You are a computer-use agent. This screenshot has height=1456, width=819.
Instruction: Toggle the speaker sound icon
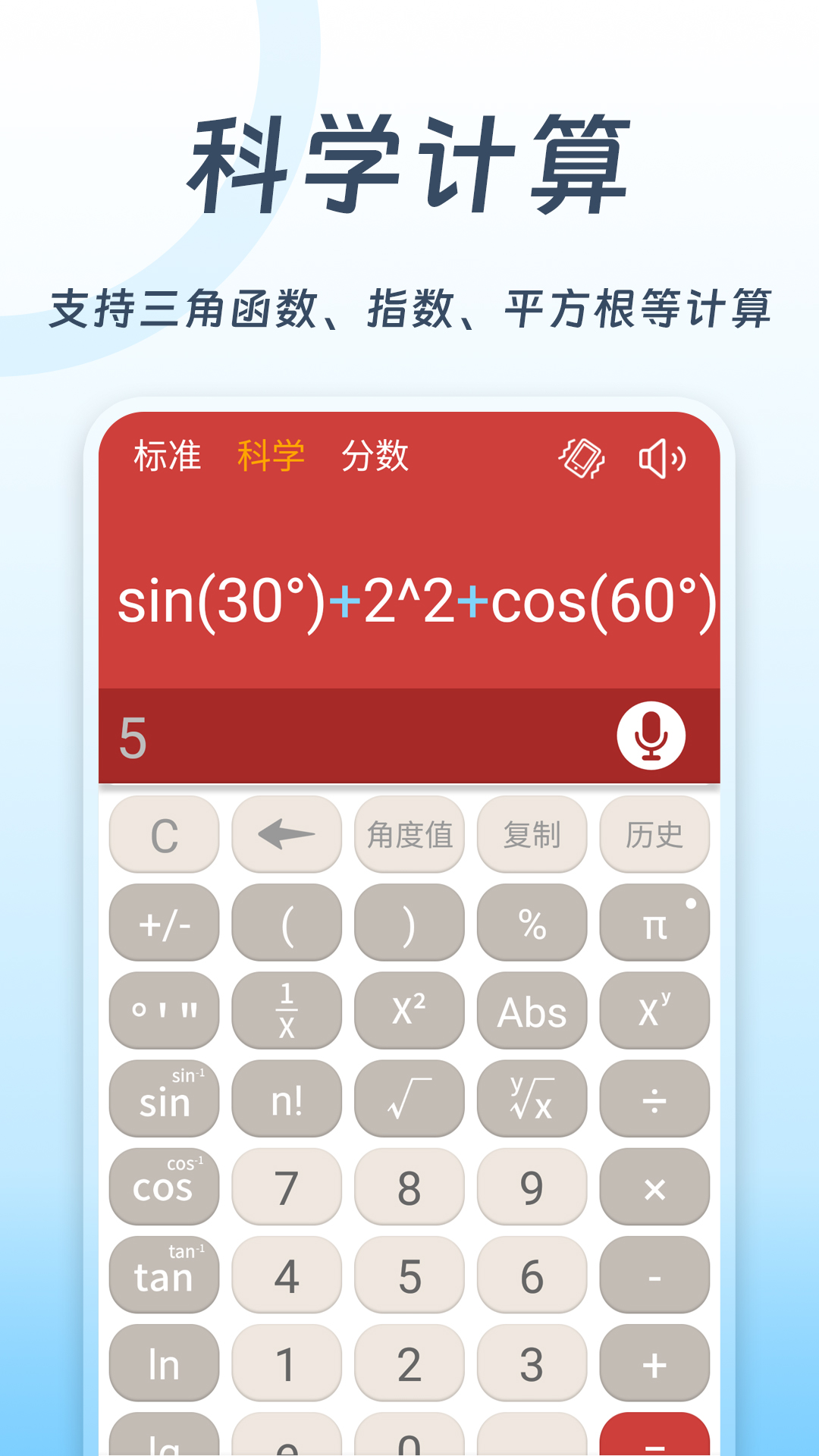click(x=661, y=457)
